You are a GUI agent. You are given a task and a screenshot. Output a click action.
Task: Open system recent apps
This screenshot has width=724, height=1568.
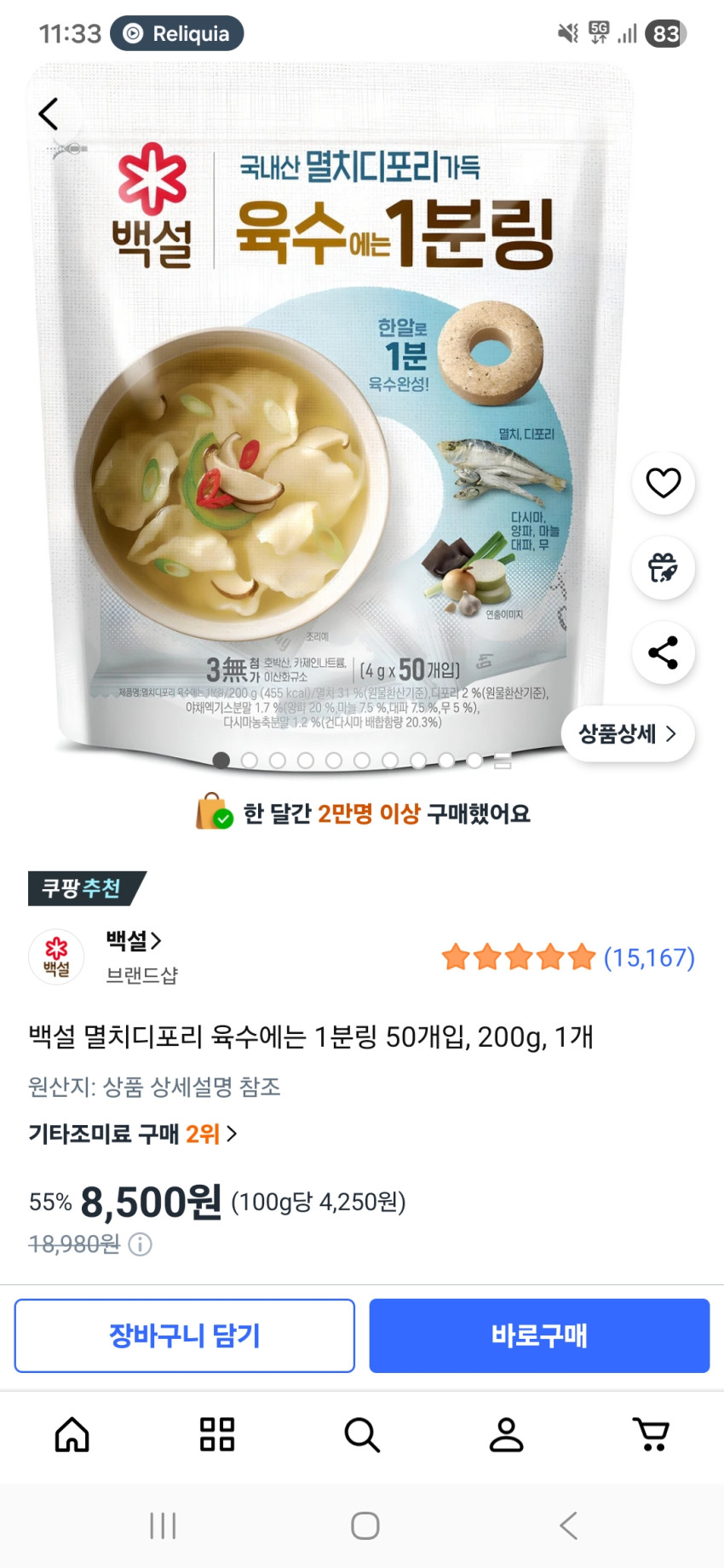point(163,1525)
